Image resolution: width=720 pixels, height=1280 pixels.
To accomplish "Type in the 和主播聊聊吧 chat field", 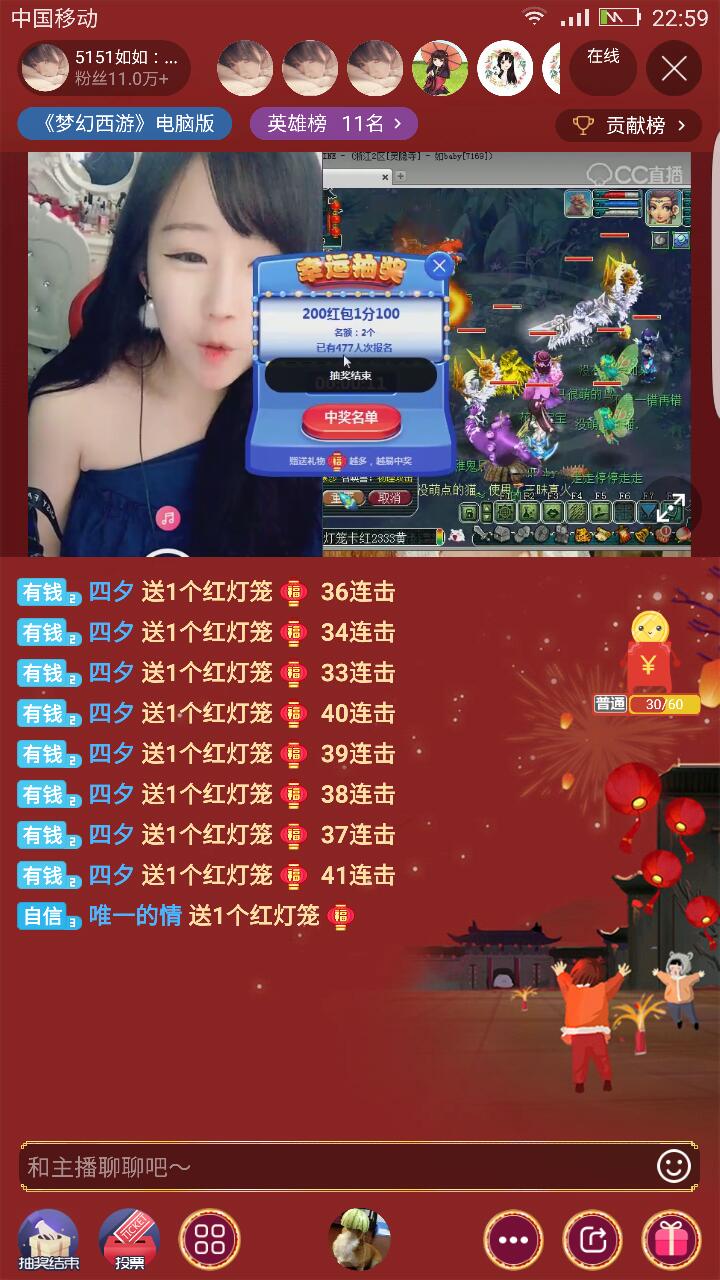I will 330,1166.
